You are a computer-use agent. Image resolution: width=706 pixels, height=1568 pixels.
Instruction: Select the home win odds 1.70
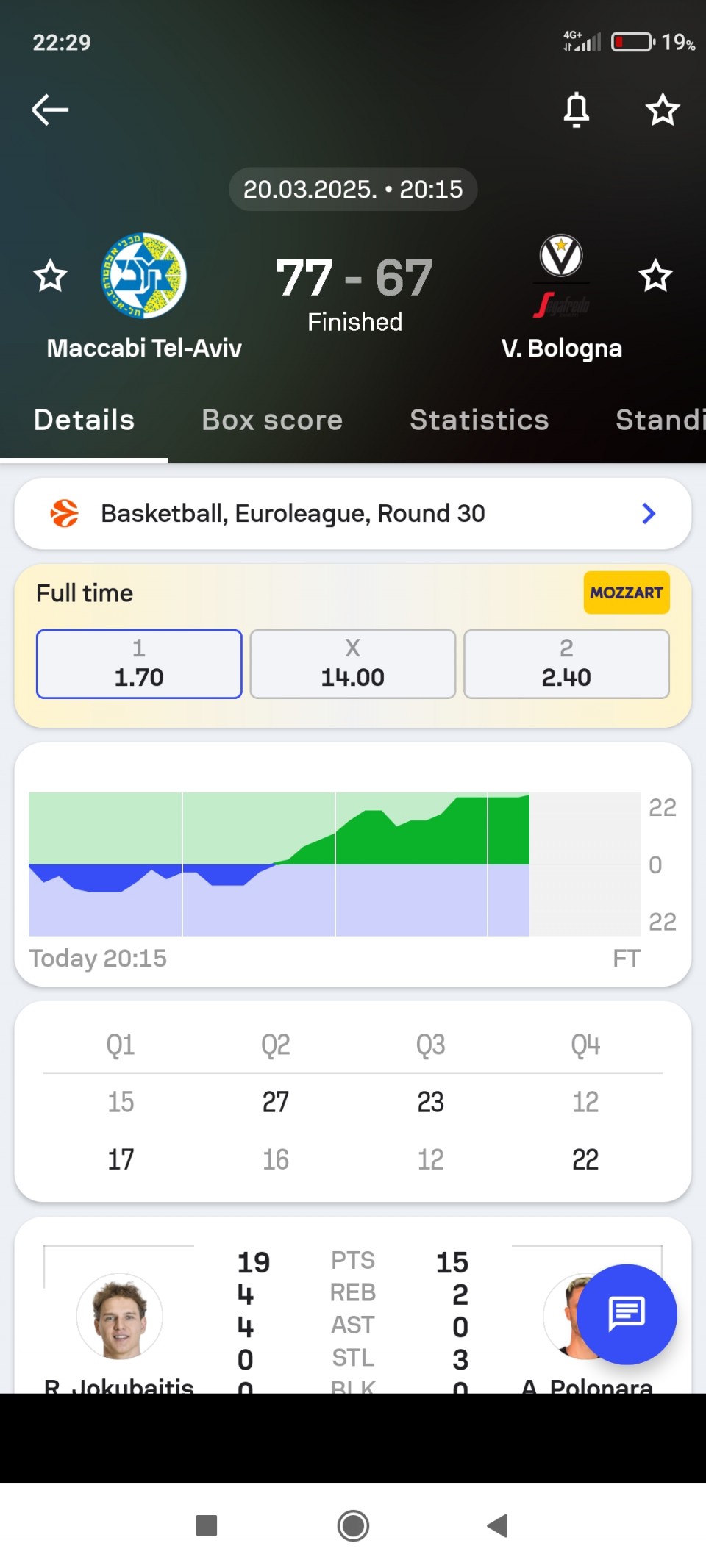pyautogui.click(x=139, y=664)
